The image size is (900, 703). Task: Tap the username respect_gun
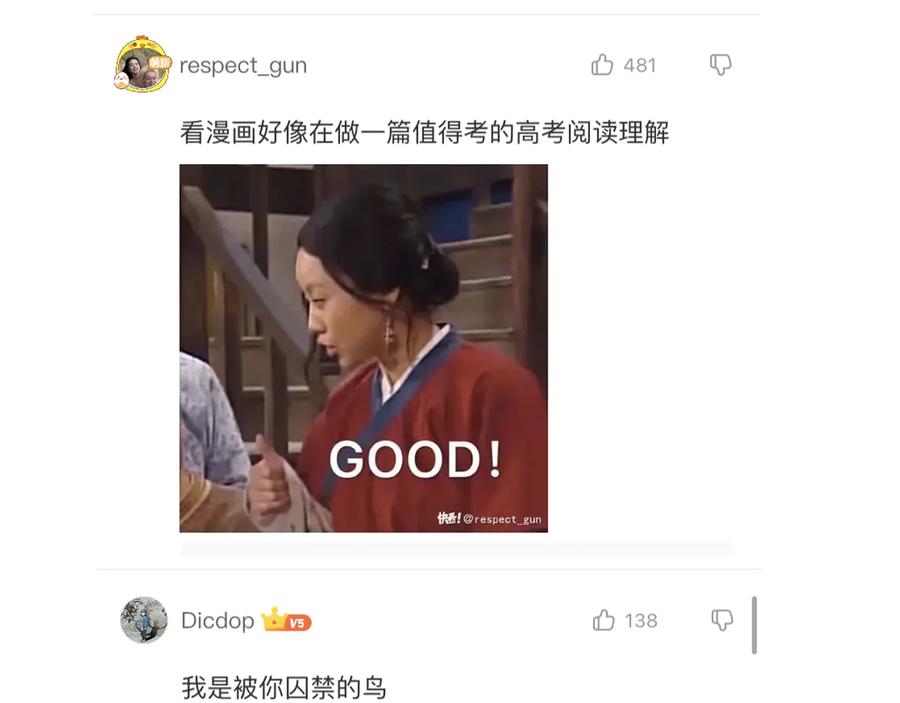click(243, 66)
